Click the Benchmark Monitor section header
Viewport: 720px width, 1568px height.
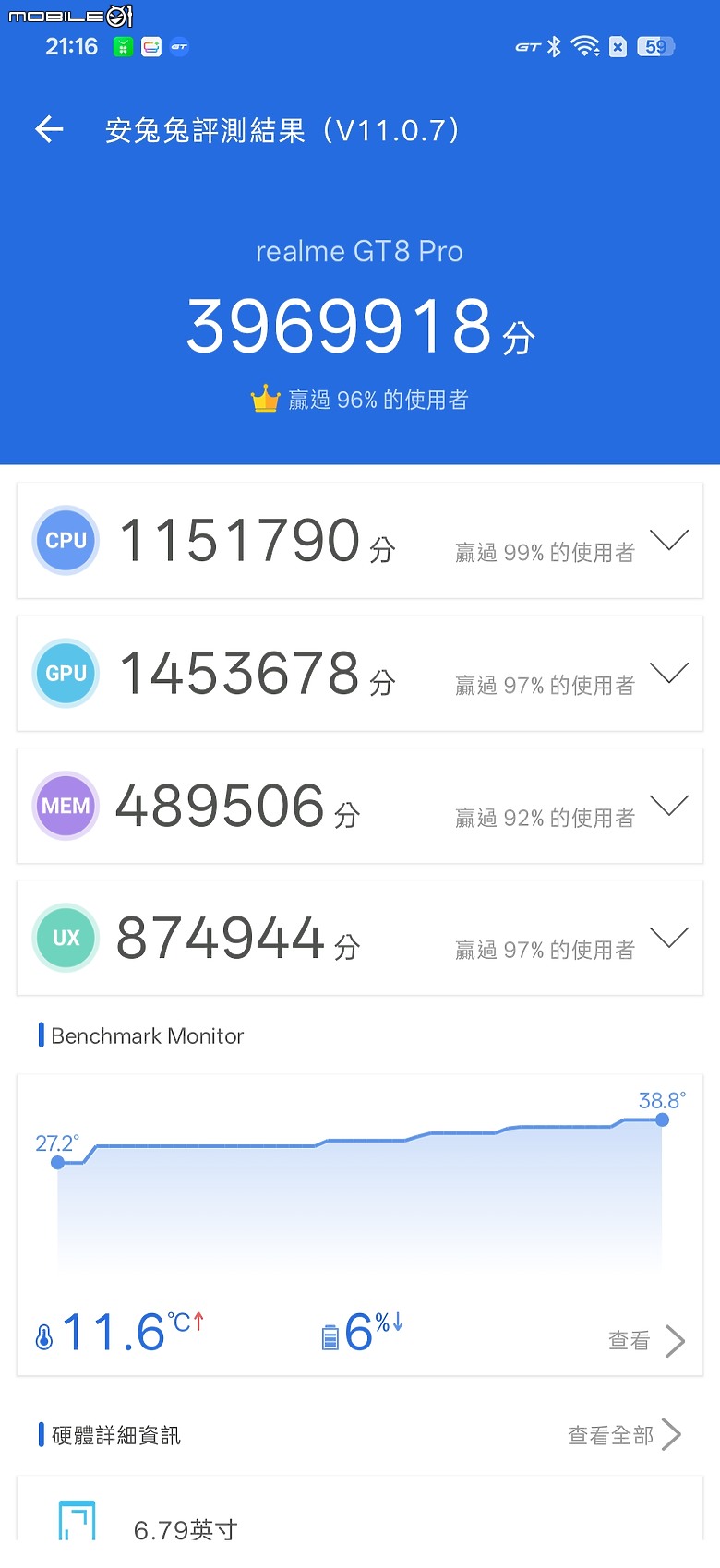pos(146,1035)
